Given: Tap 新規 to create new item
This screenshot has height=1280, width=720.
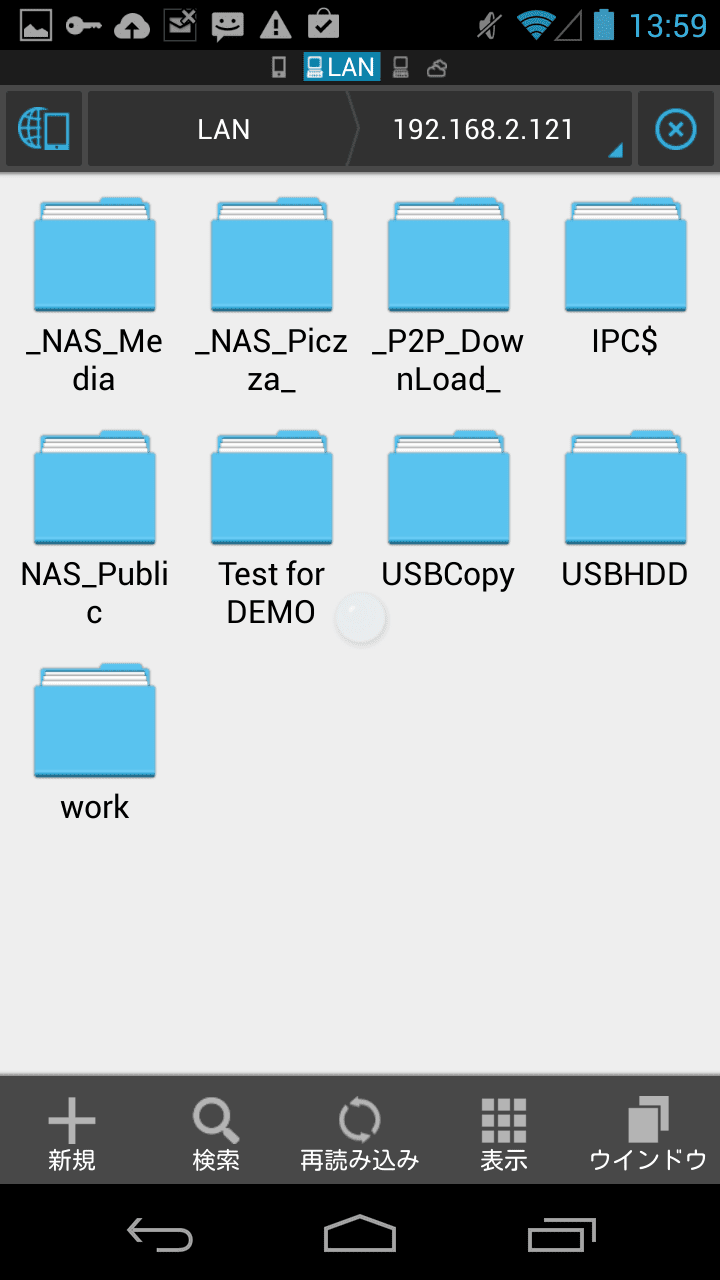Looking at the screenshot, I should [x=72, y=1132].
